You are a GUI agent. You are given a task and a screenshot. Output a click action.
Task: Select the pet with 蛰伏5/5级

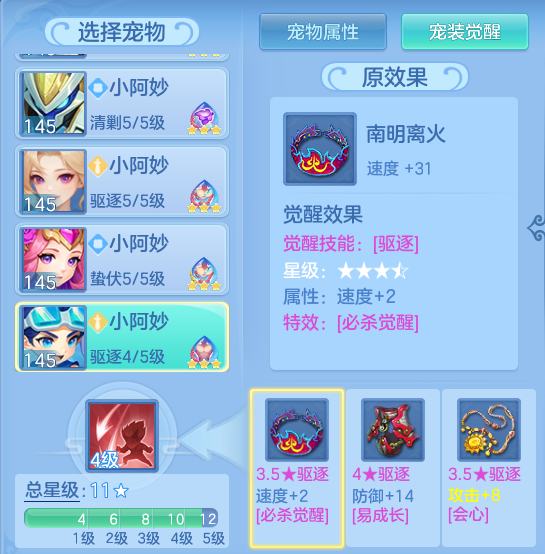click(122, 259)
